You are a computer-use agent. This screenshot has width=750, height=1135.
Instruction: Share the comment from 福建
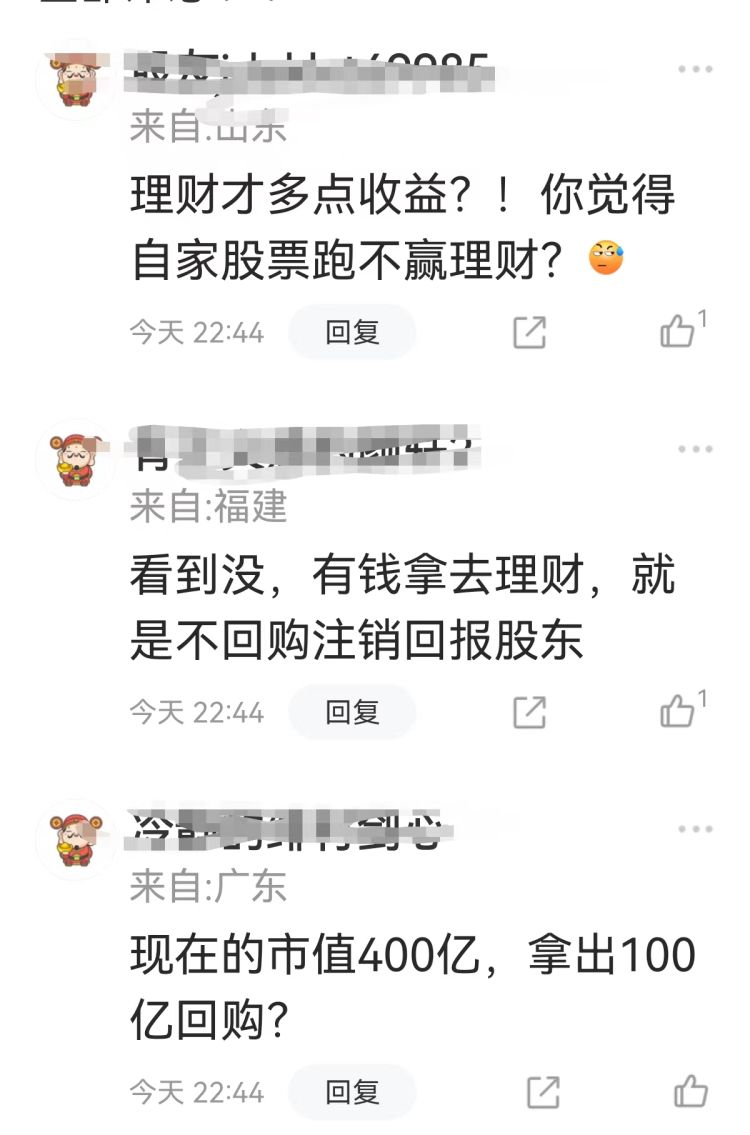coord(529,712)
